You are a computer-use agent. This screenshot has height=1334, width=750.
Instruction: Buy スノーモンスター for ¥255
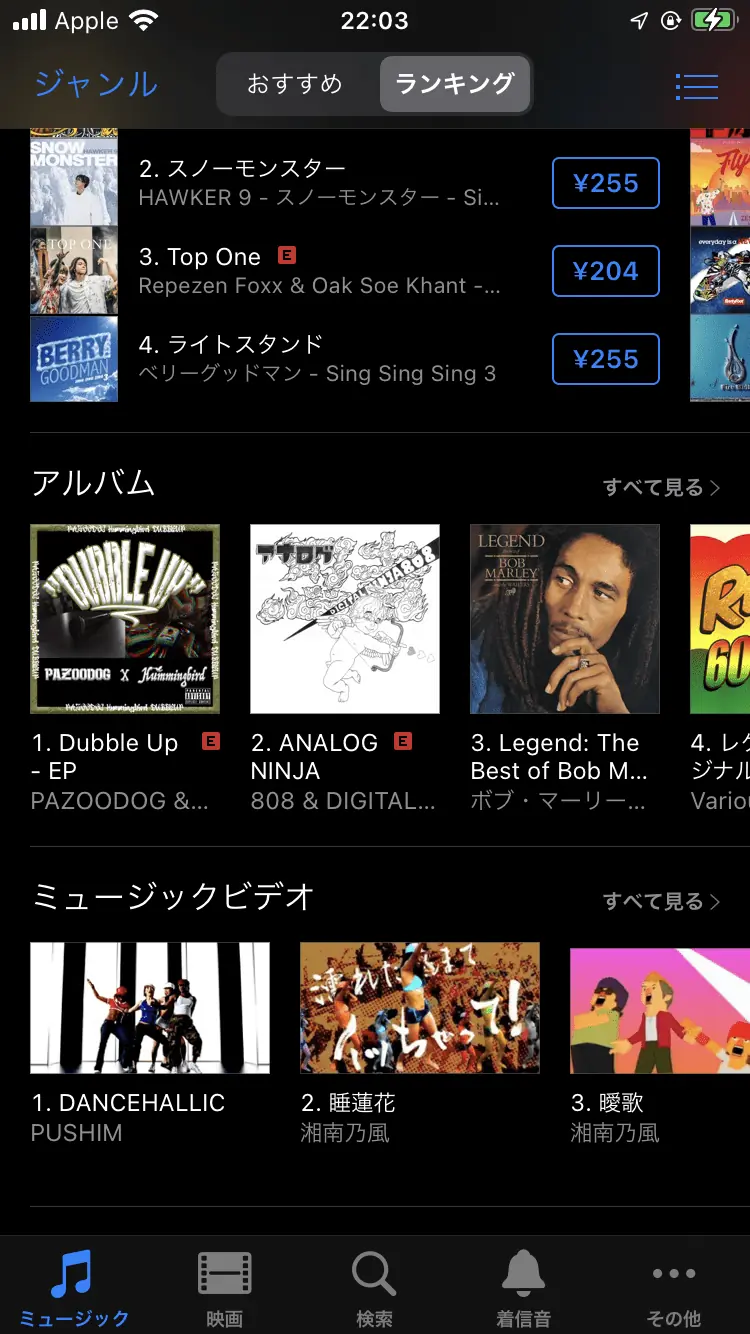click(605, 183)
